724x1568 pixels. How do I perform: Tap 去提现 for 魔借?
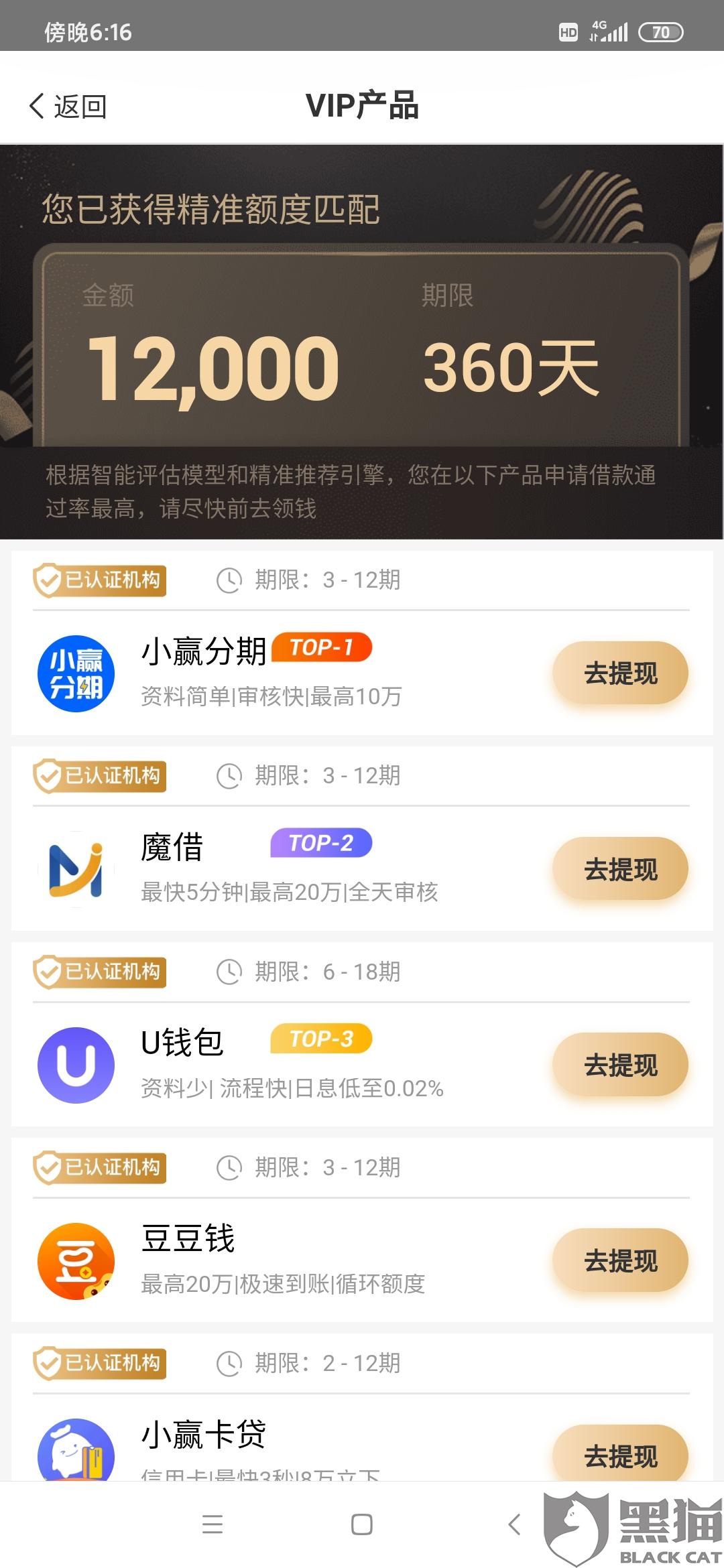pyautogui.click(x=620, y=869)
